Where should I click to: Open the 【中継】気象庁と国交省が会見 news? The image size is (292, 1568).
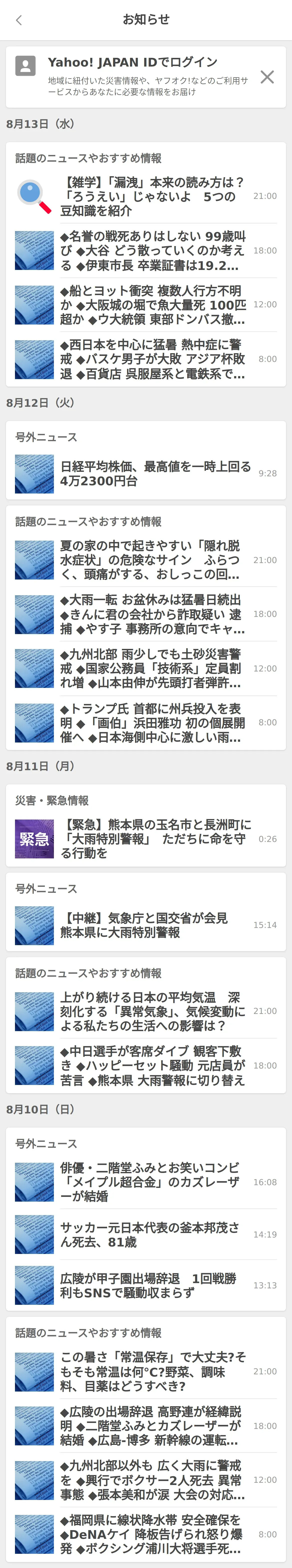tap(152, 925)
